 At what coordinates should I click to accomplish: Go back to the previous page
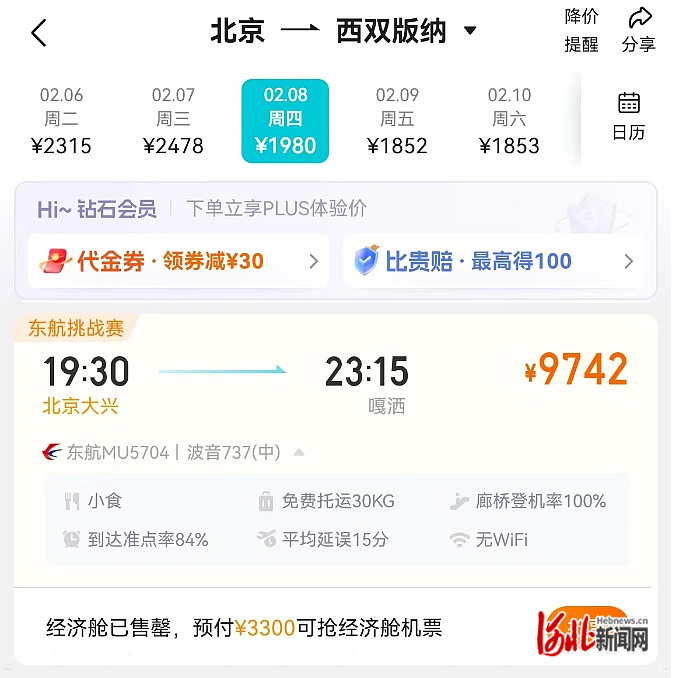(38, 33)
